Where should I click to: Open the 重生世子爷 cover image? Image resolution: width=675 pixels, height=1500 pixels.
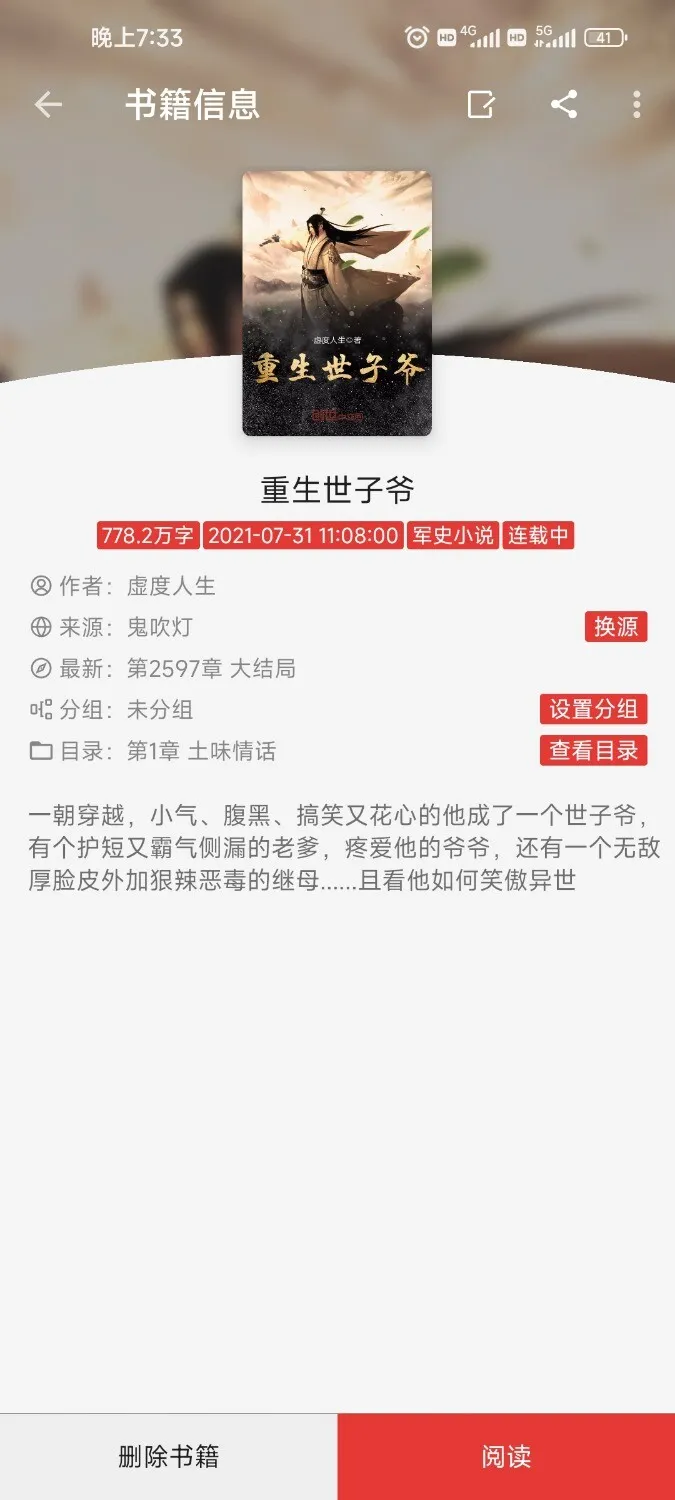click(337, 303)
